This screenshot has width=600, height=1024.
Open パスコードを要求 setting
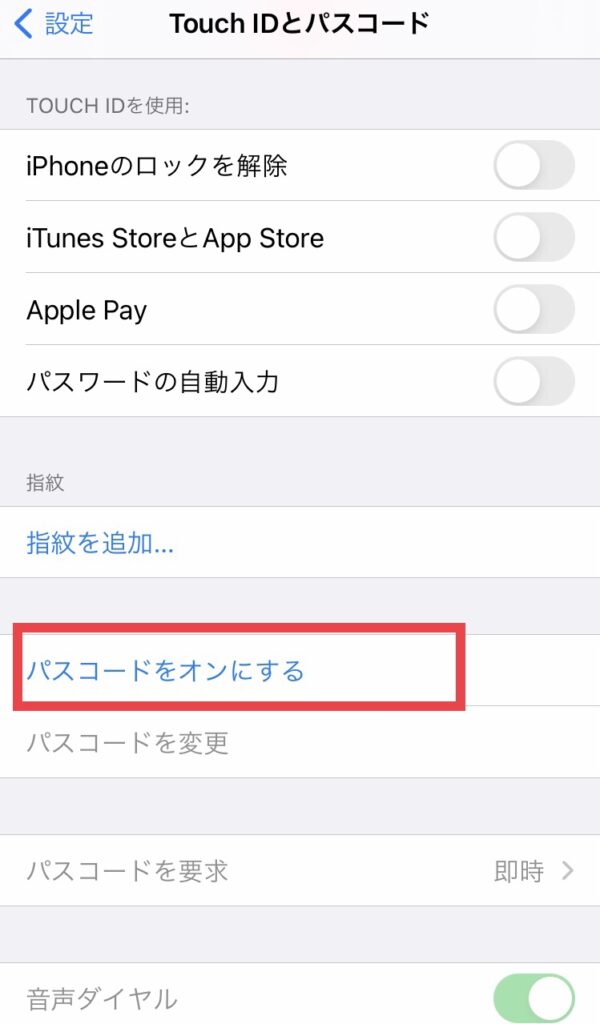click(300, 870)
